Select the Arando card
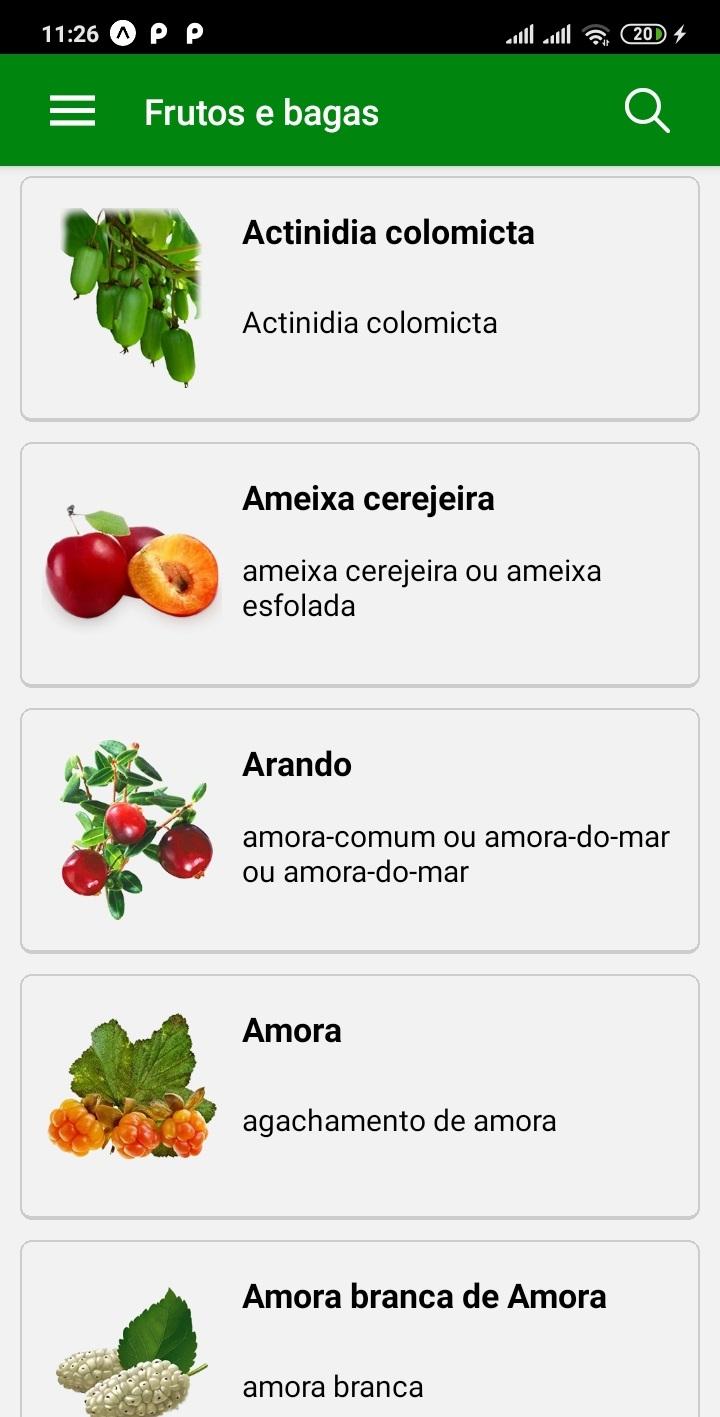720x1417 pixels. 360,830
